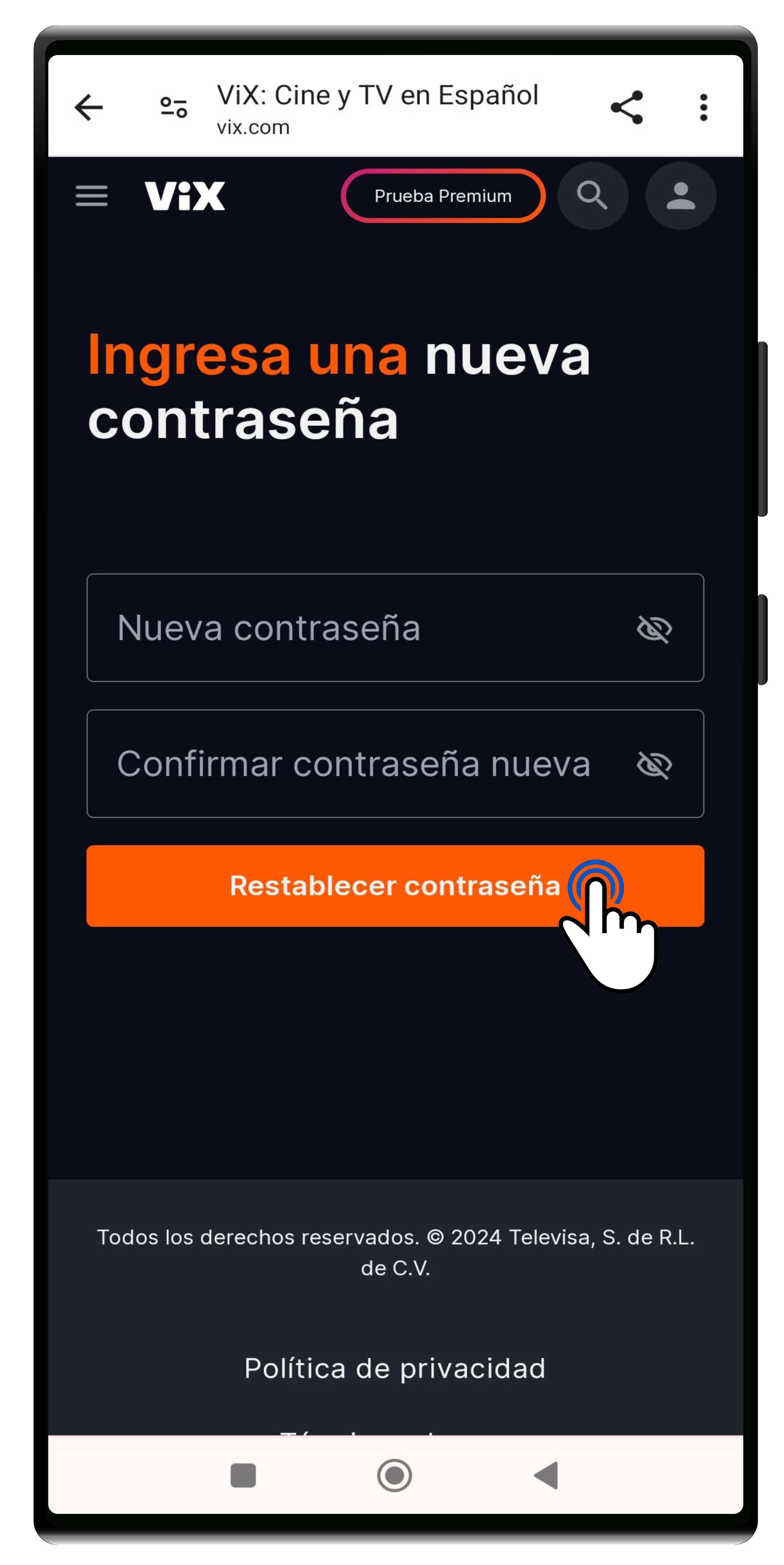Tap the system back triangle

tap(546, 1474)
